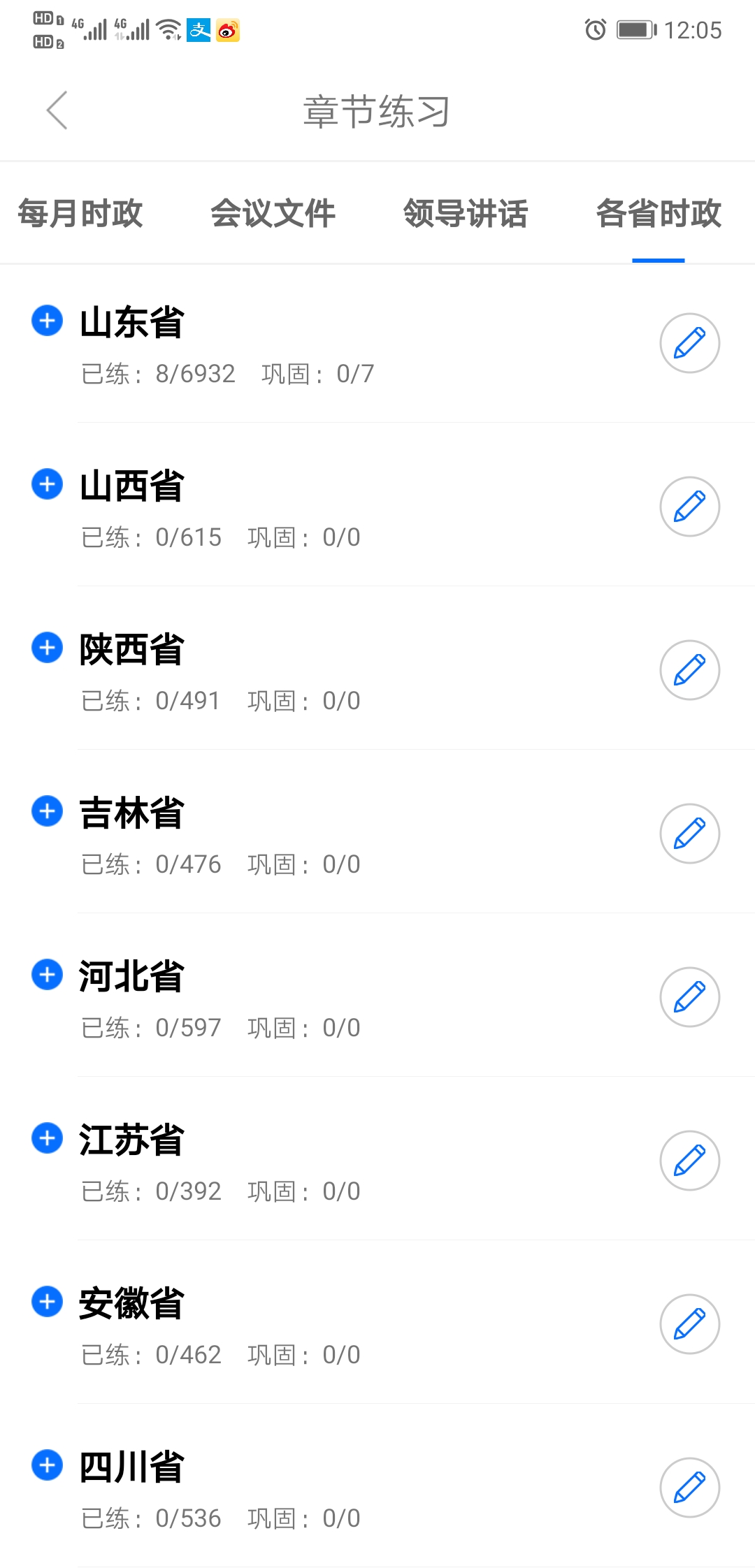
Task: Go back using the back arrow
Action: pyautogui.click(x=57, y=111)
